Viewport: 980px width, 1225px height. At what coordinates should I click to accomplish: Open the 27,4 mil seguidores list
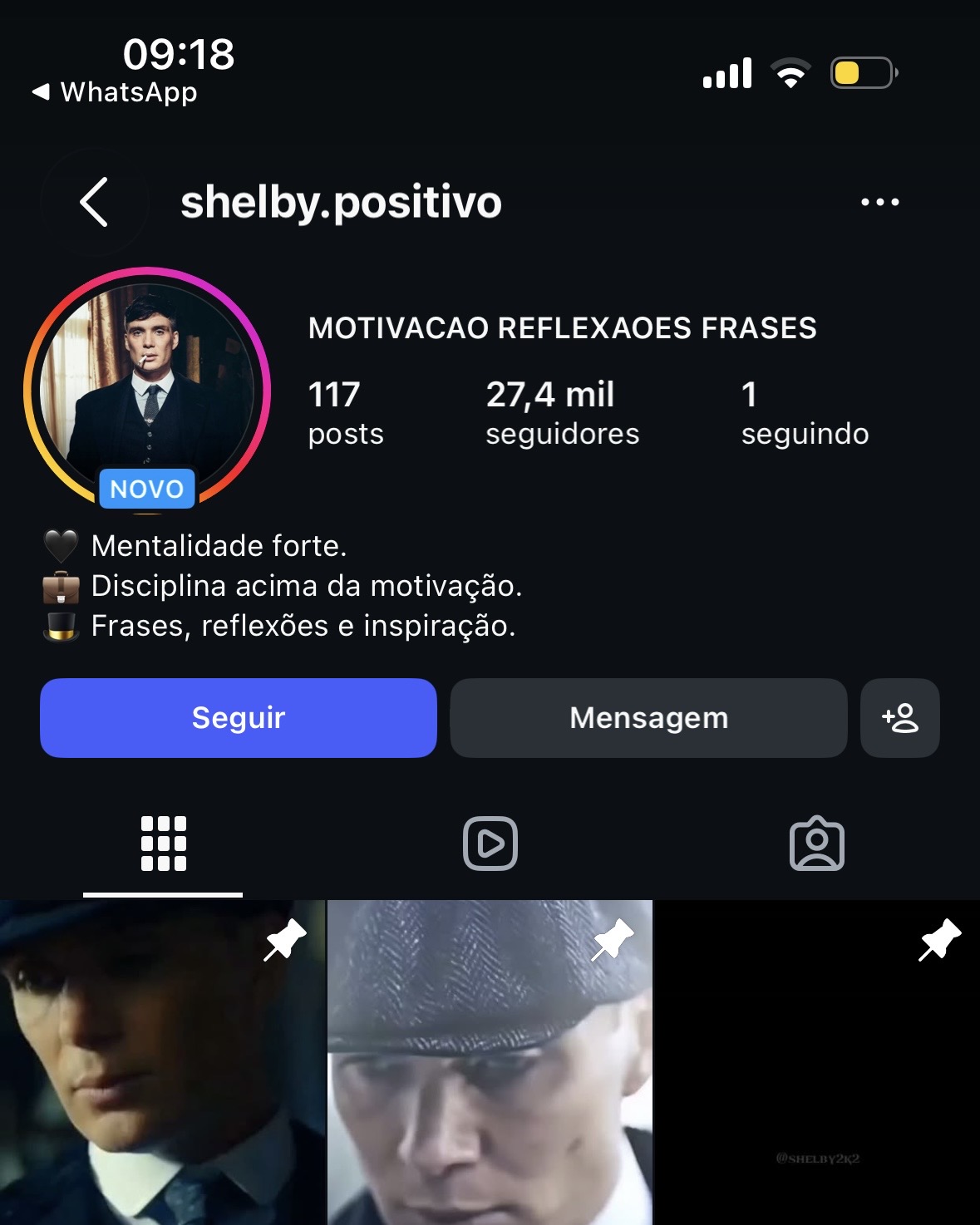(x=563, y=413)
